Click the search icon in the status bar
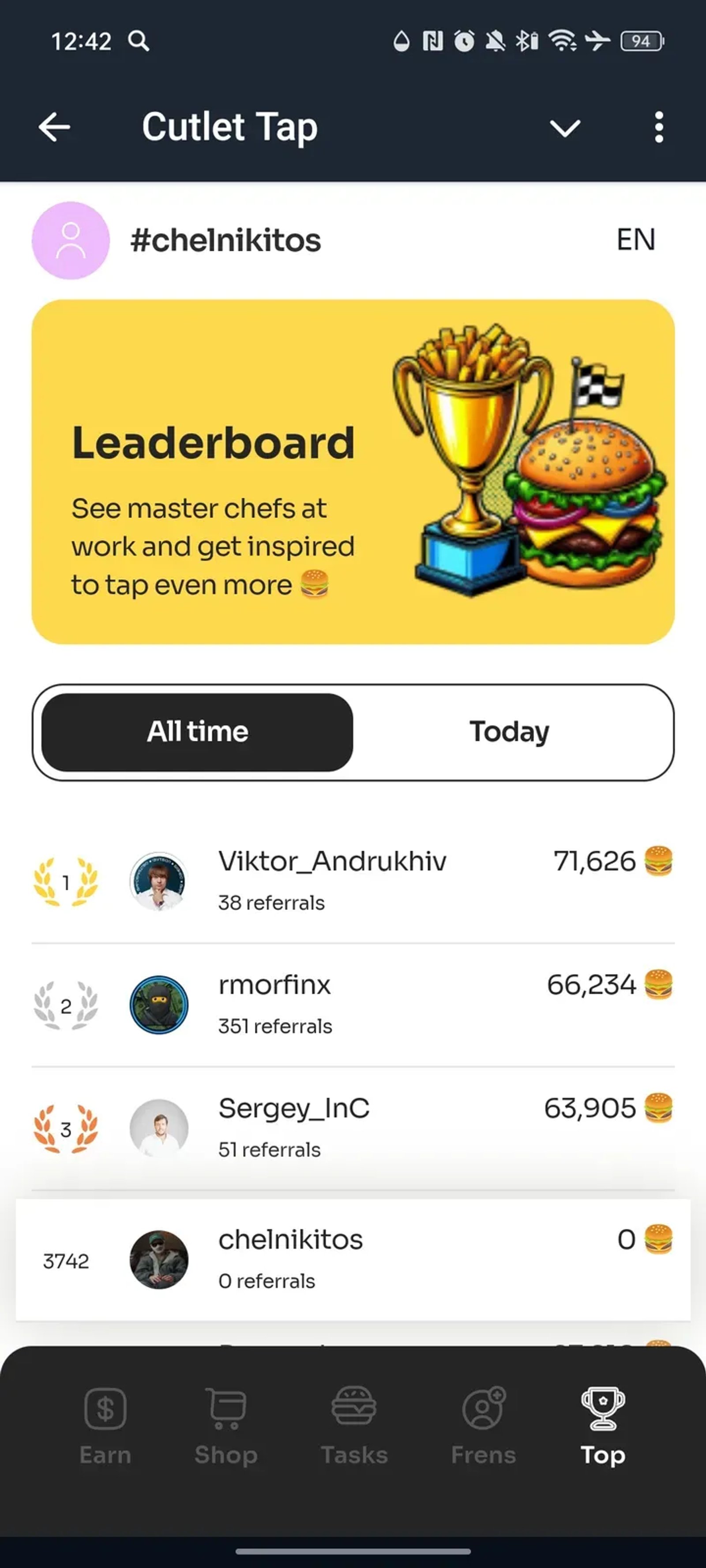Viewport: 706px width, 1568px height. click(138, 41)
